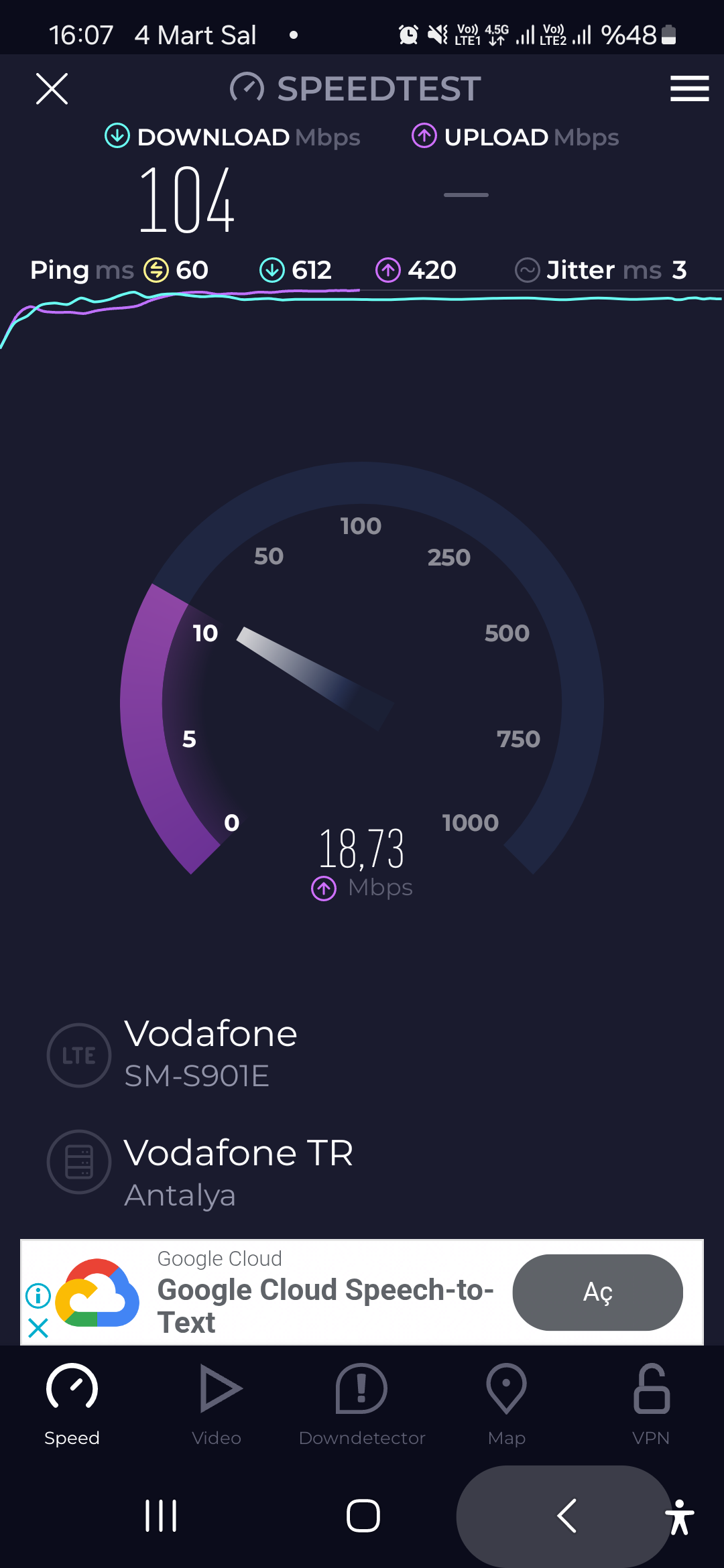Open the accessibility shortcut button
This screenshot has width=724, height=1568.
click(x=680, y=1517)
